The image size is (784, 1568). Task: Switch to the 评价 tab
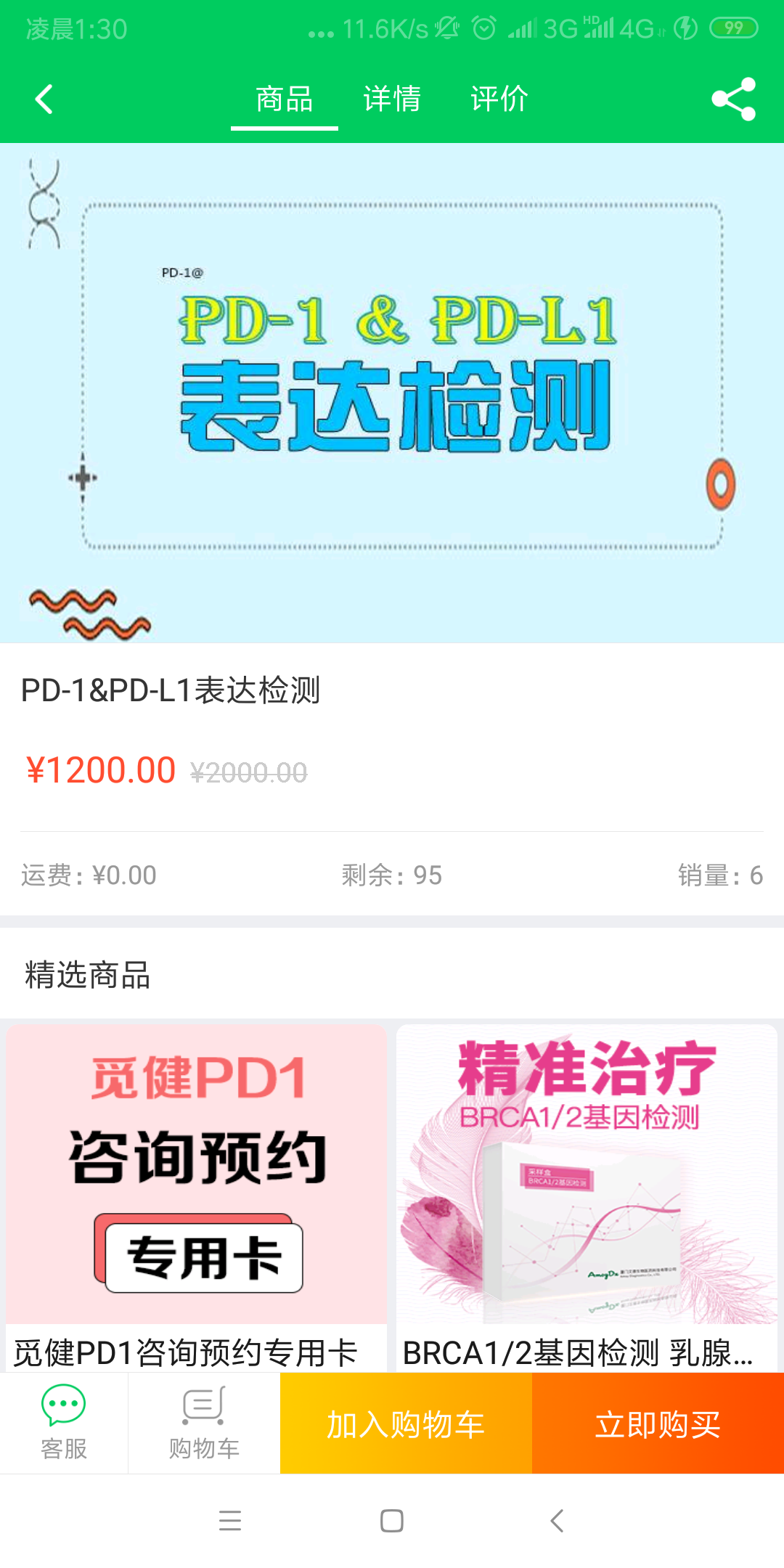click(x=499, y=99)
